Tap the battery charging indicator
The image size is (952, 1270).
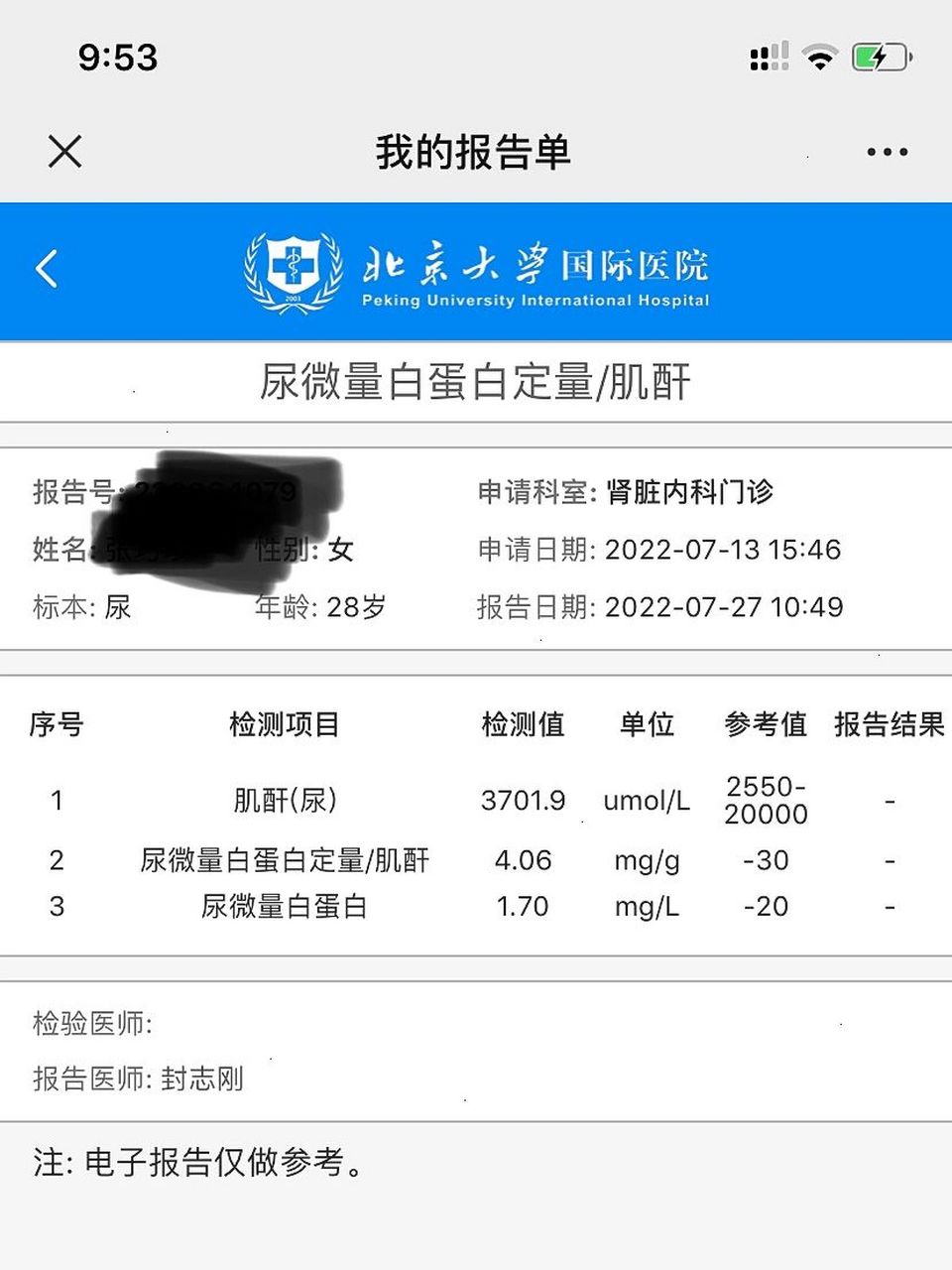tap(881, 57)
